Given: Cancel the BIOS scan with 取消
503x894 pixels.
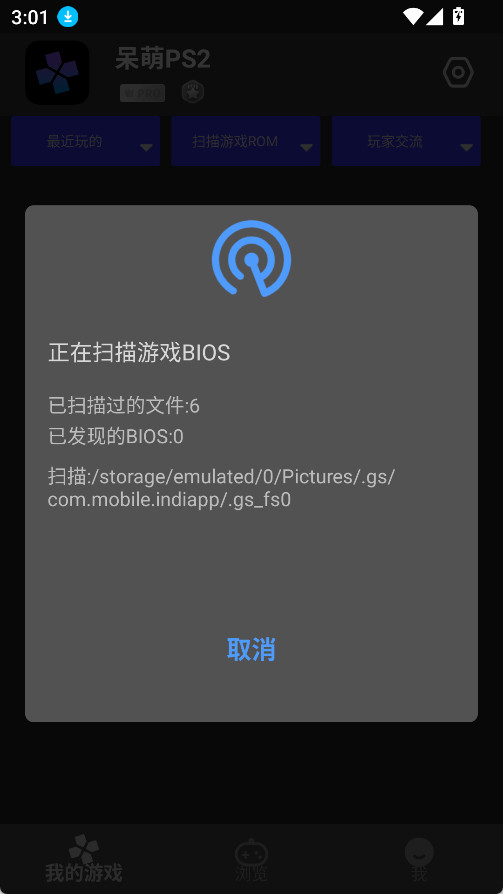Looking at the screenshot, I should [251, 649].
